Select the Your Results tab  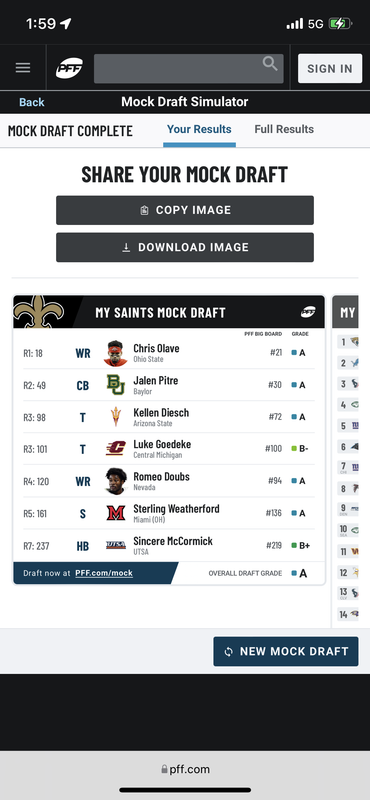click(x=199, y=130)
